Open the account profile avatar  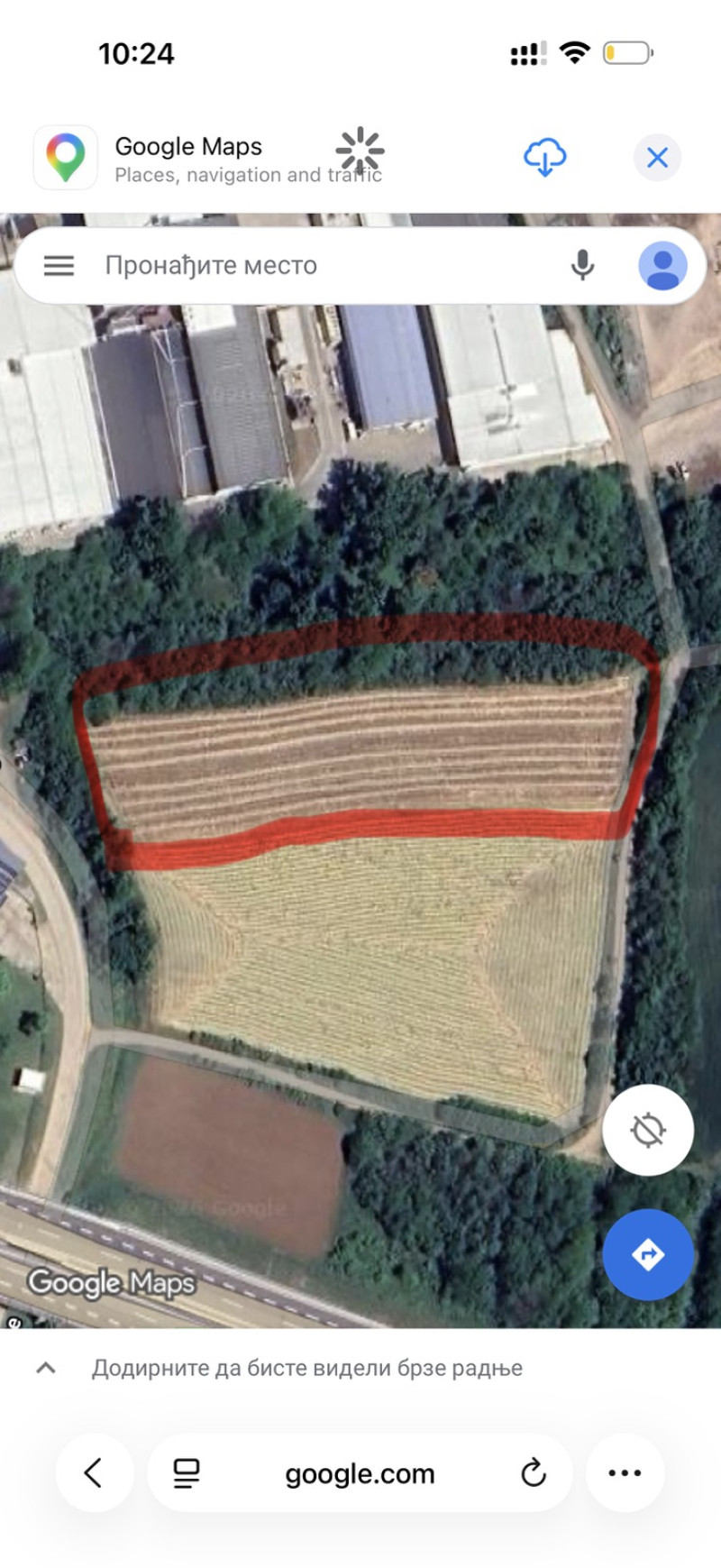[662, 266]
